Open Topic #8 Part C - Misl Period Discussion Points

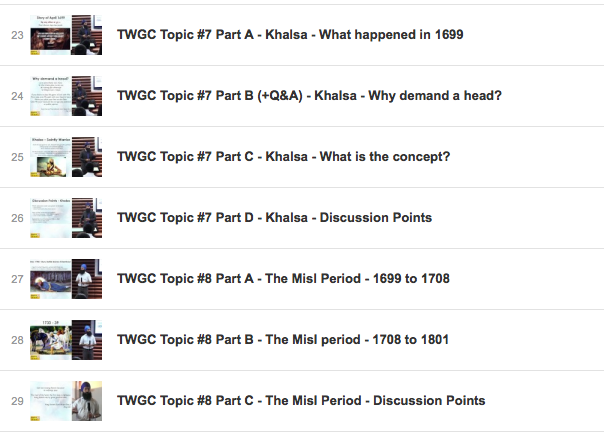[301, 401]
